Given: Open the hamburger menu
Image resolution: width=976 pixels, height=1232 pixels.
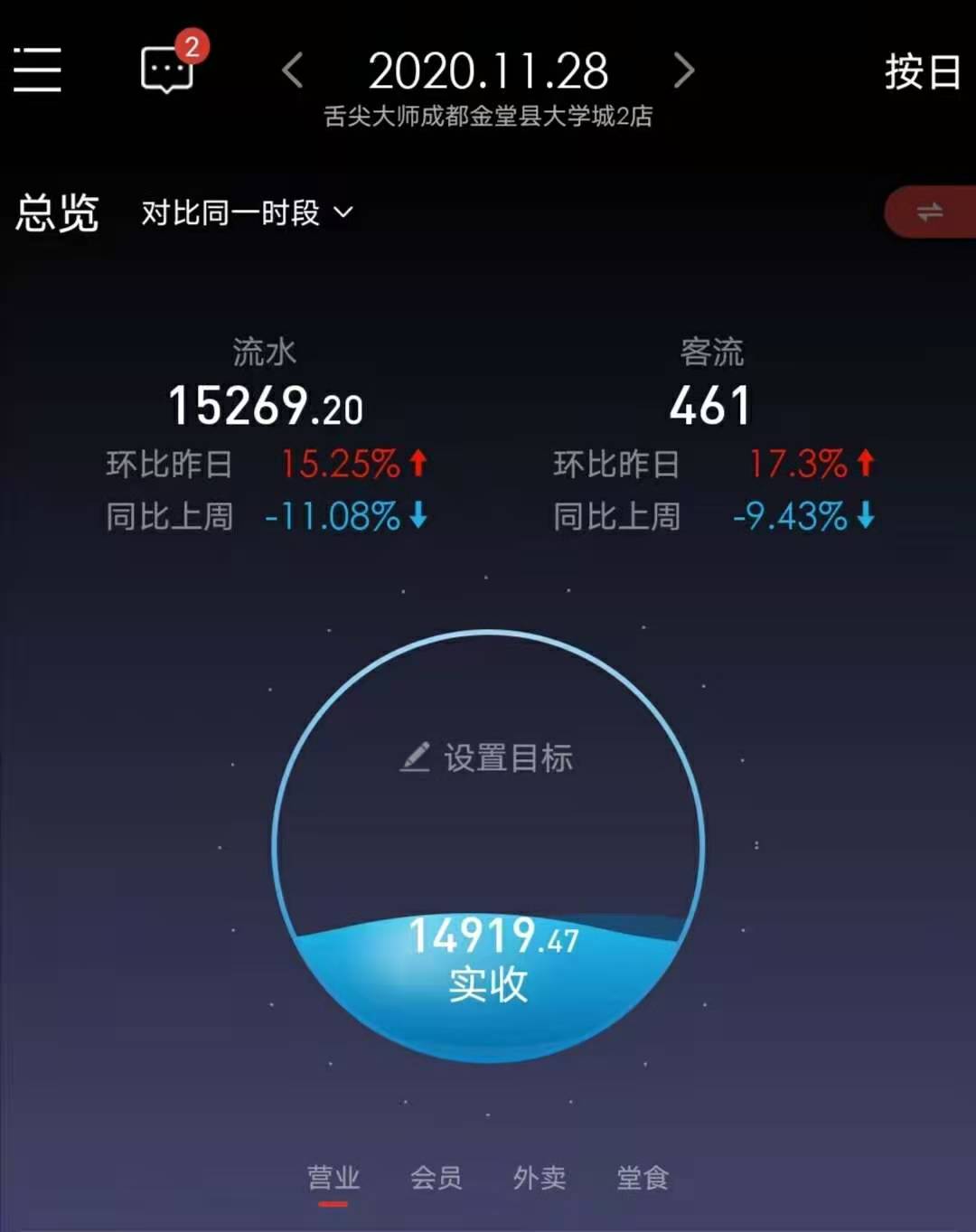Looking at the screenshot, I should tap(36, 70).
